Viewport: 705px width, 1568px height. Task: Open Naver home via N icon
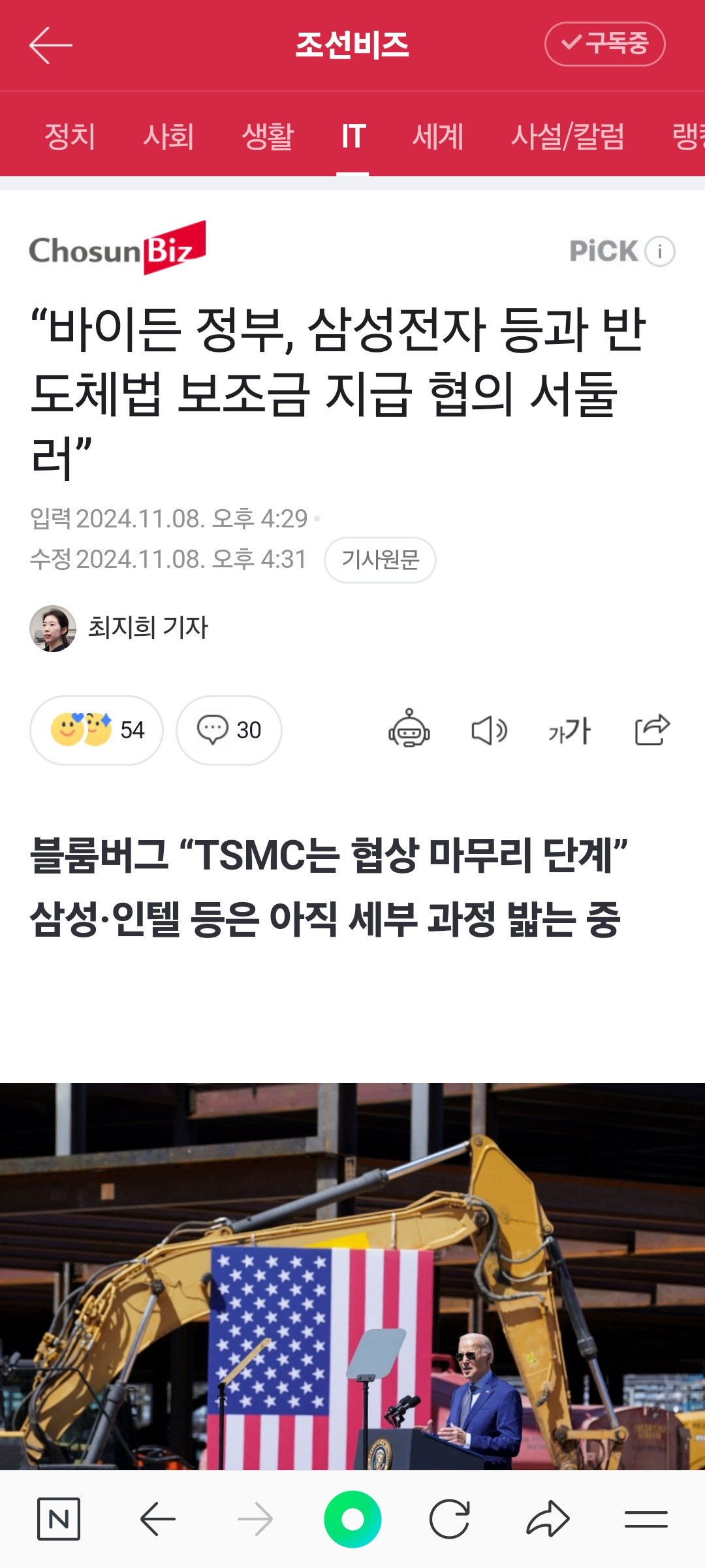click(x=59, y=1519)
